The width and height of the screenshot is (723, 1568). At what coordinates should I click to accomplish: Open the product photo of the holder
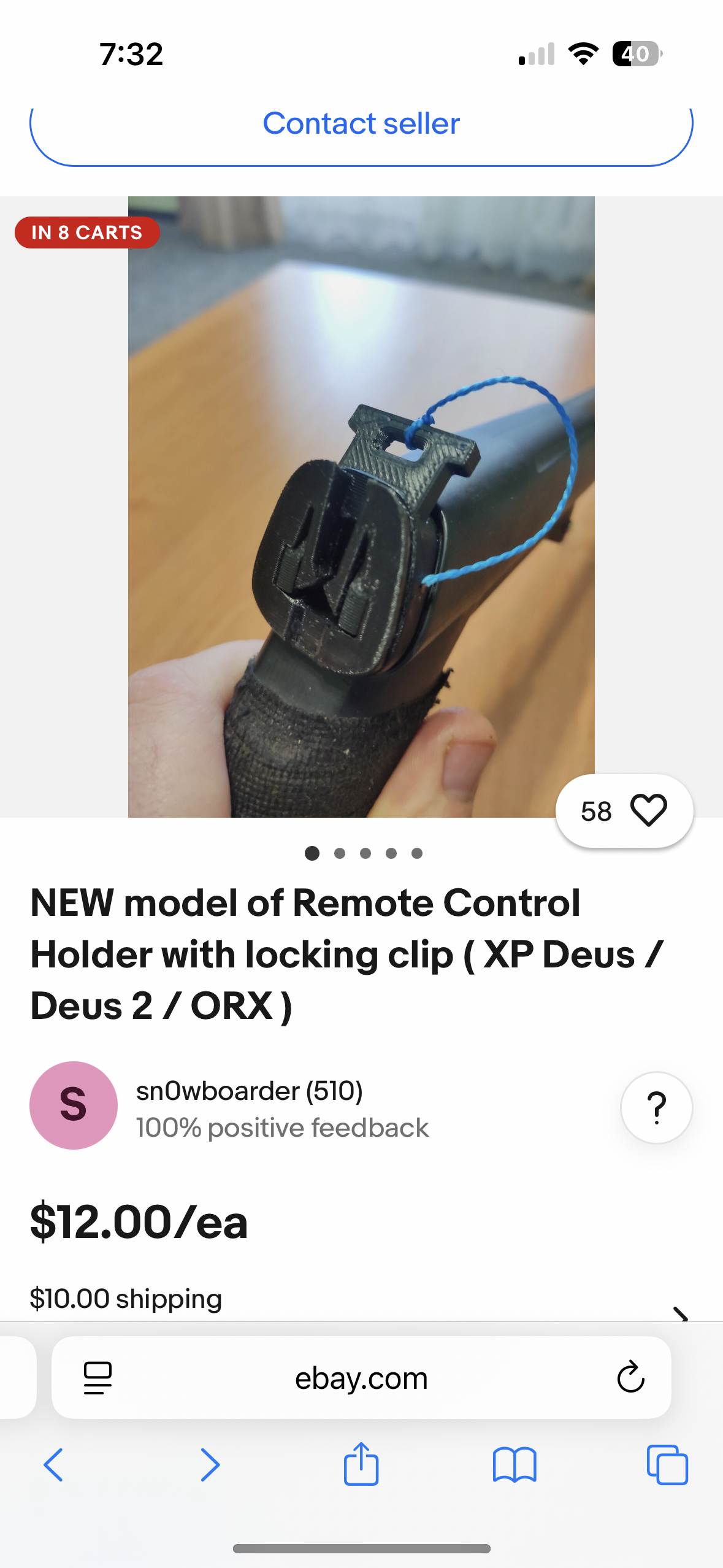tap(361, 507)
